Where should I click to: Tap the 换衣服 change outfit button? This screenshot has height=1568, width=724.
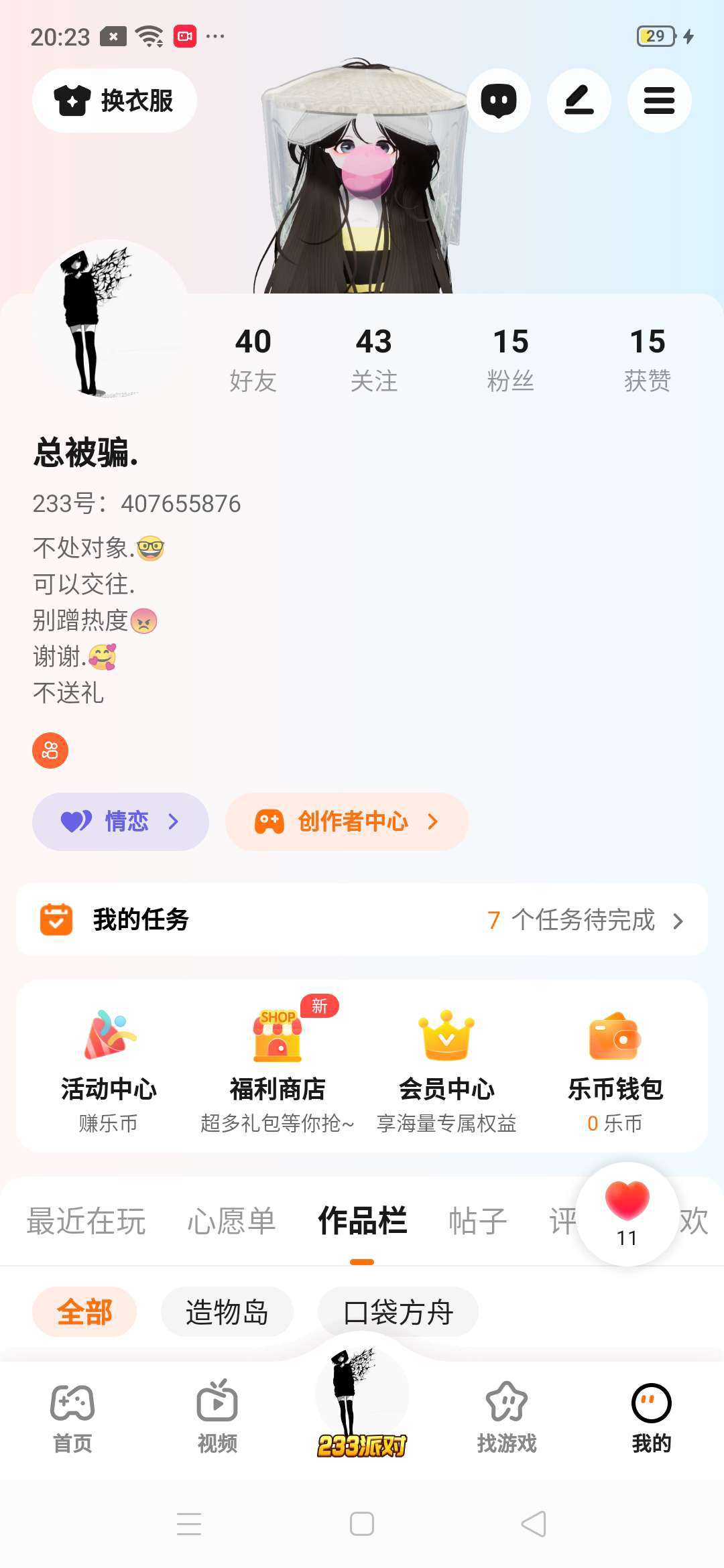click(115, 101)
